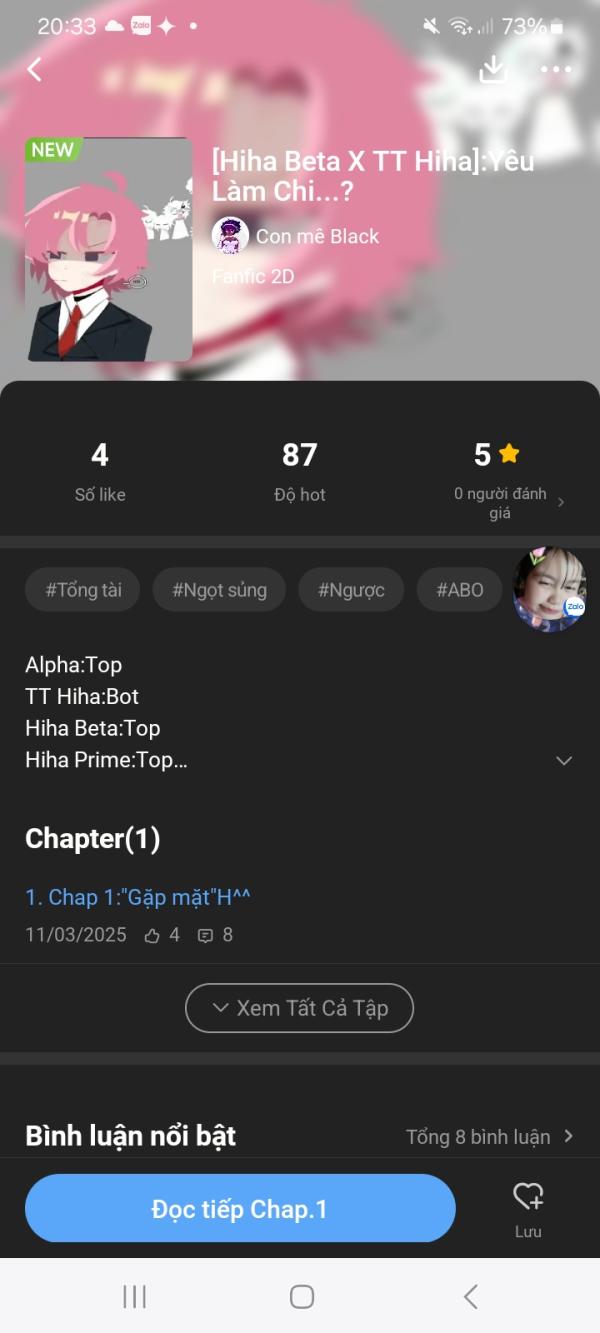Open Chap 1: "Gặp mặt"H^^
Image resolution: width=600 pixels, height=1333 pixels.
138,897
